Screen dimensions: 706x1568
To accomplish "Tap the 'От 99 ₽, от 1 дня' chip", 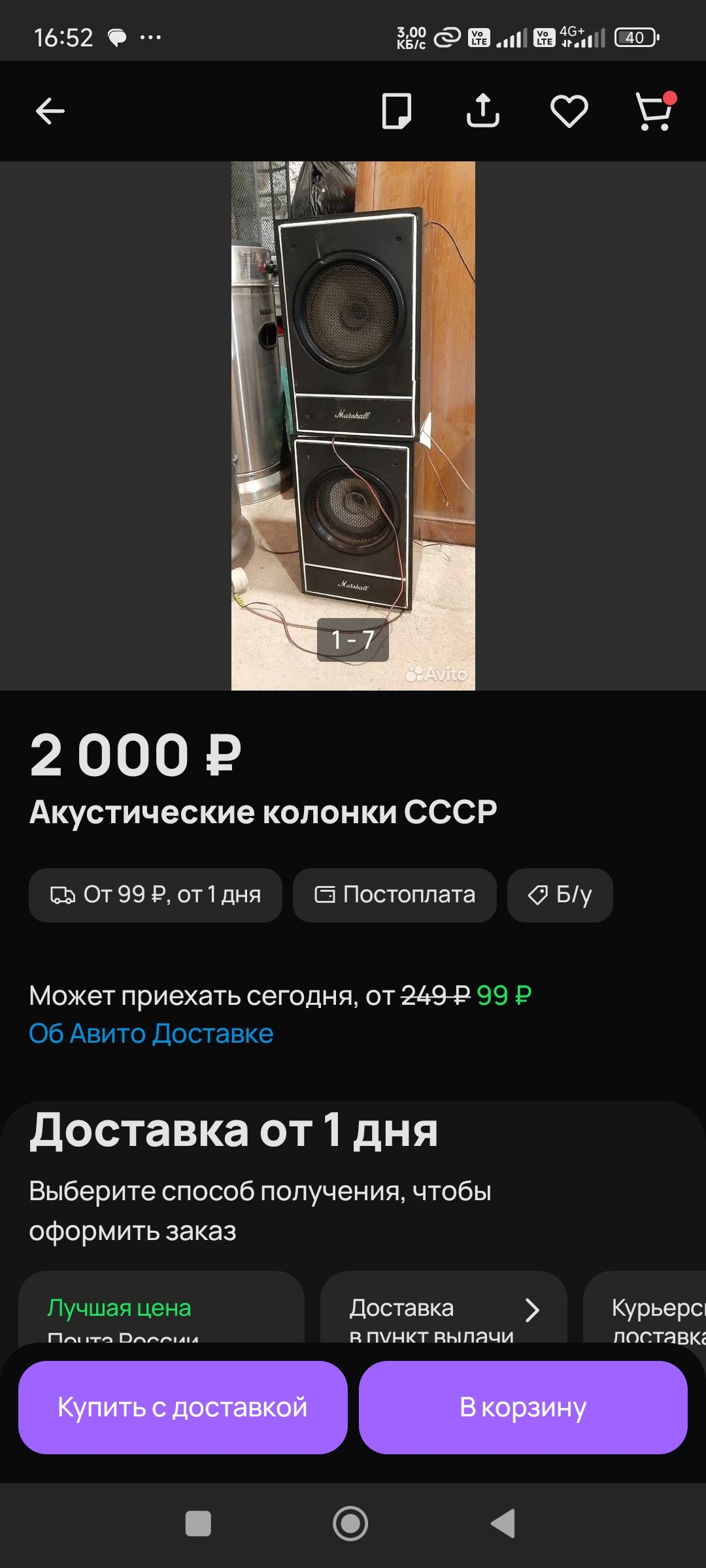I will [x=156, y=894].
